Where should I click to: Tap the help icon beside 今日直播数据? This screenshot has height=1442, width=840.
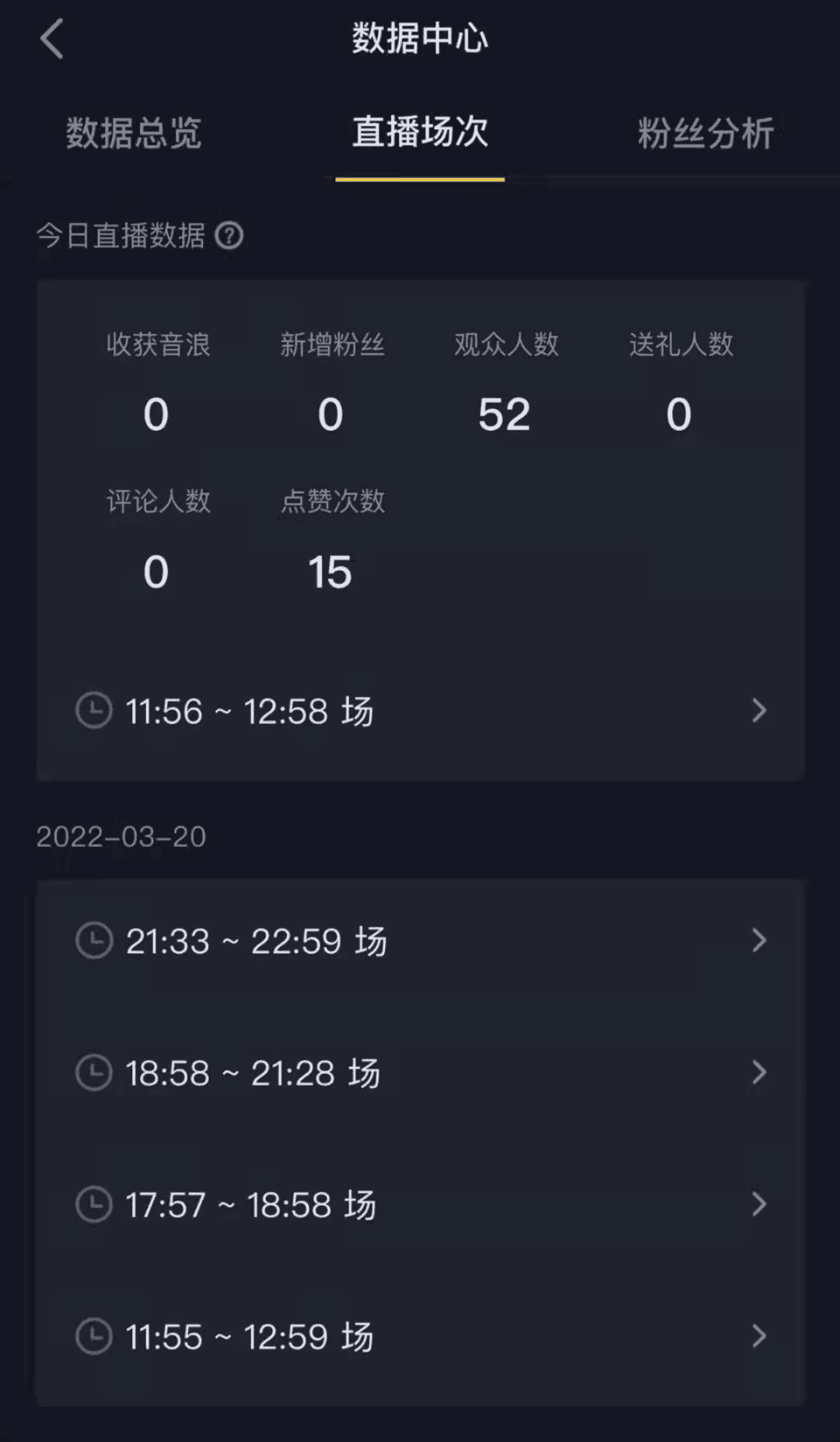coord(229,235)
